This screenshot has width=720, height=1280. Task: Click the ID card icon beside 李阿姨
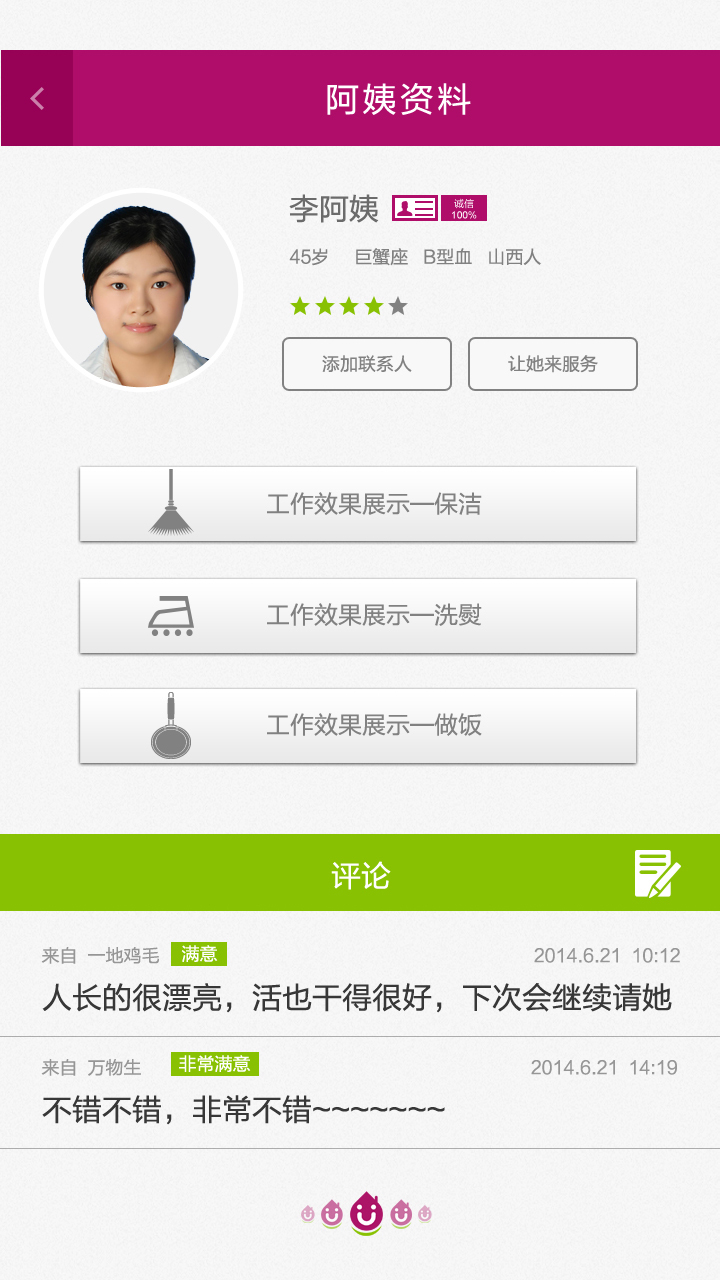(x=415, y=208)
